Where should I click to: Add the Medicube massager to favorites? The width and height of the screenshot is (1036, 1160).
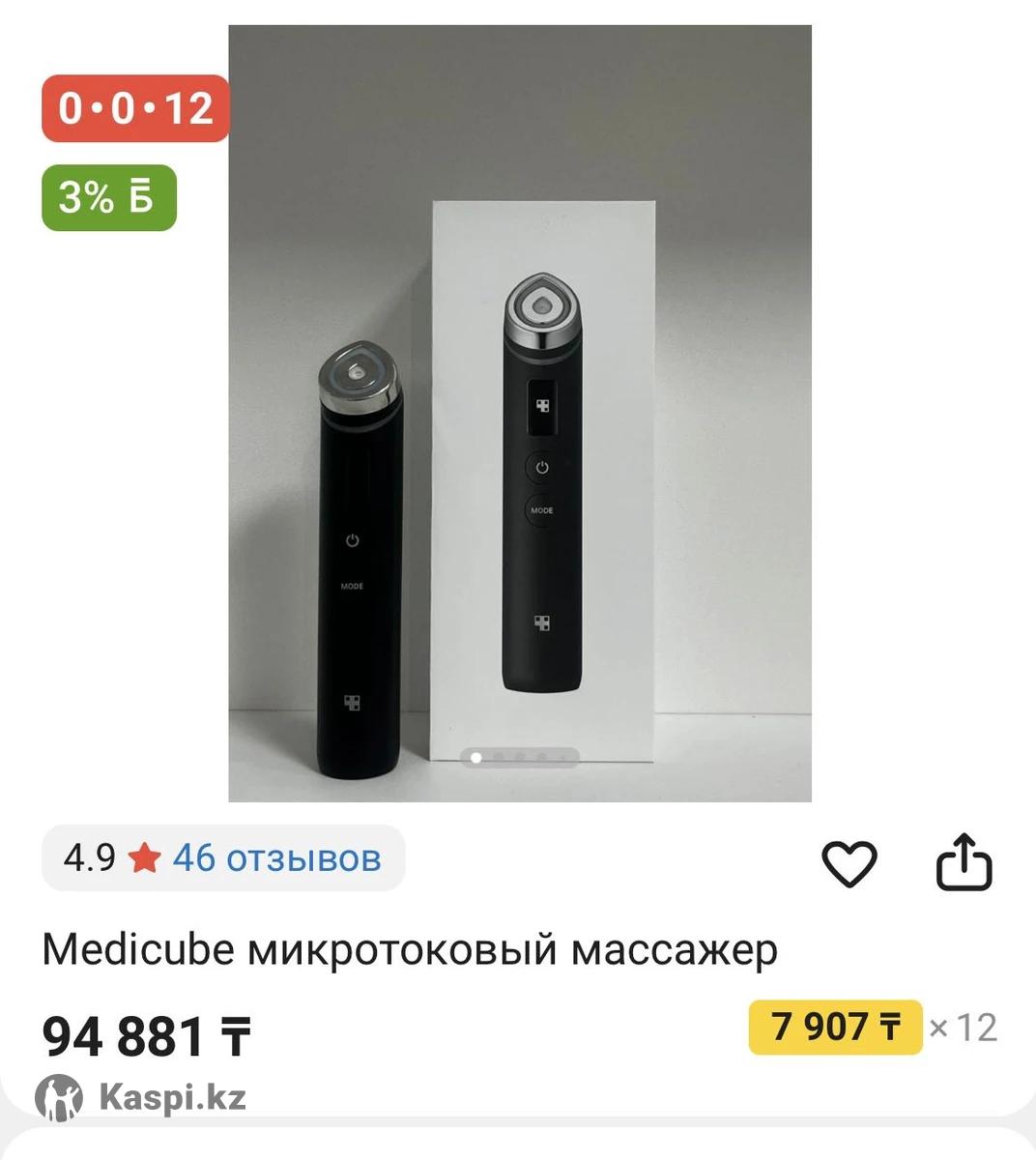[849, 862]
